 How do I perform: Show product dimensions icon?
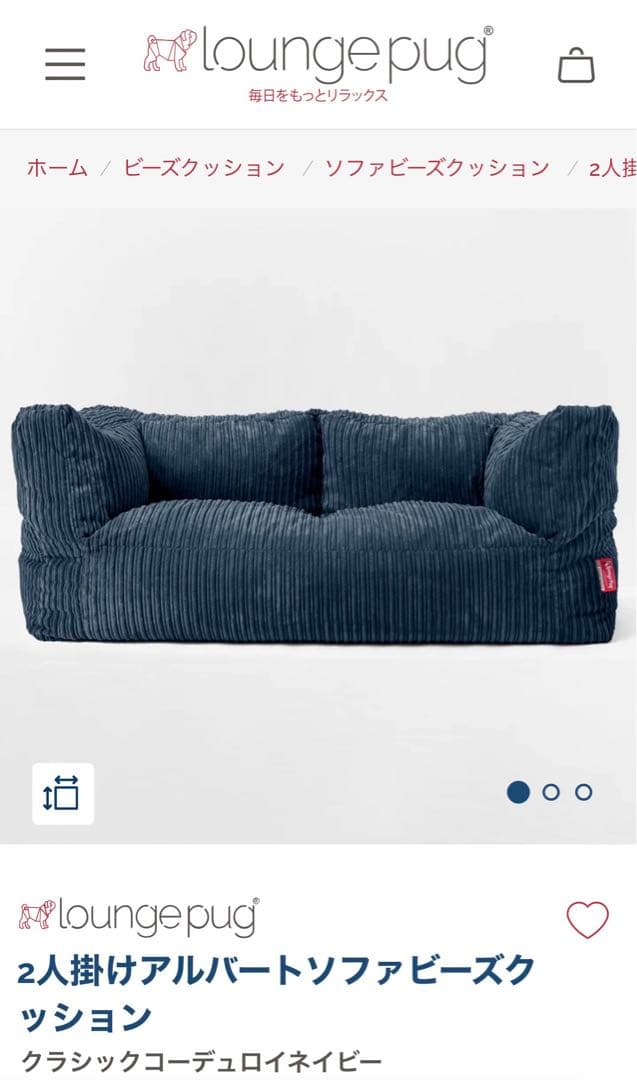click(62, 794)
